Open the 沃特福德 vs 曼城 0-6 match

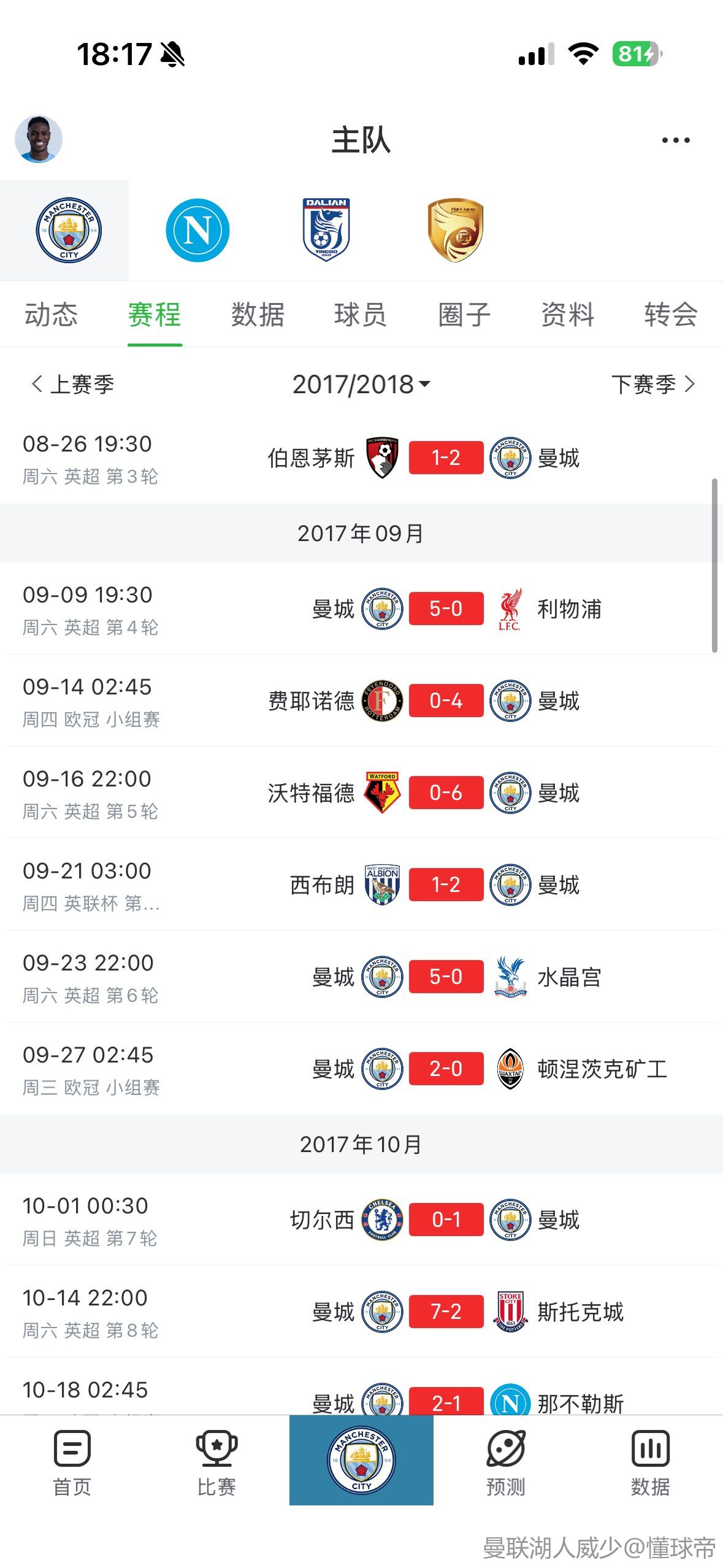click(446, 793)
